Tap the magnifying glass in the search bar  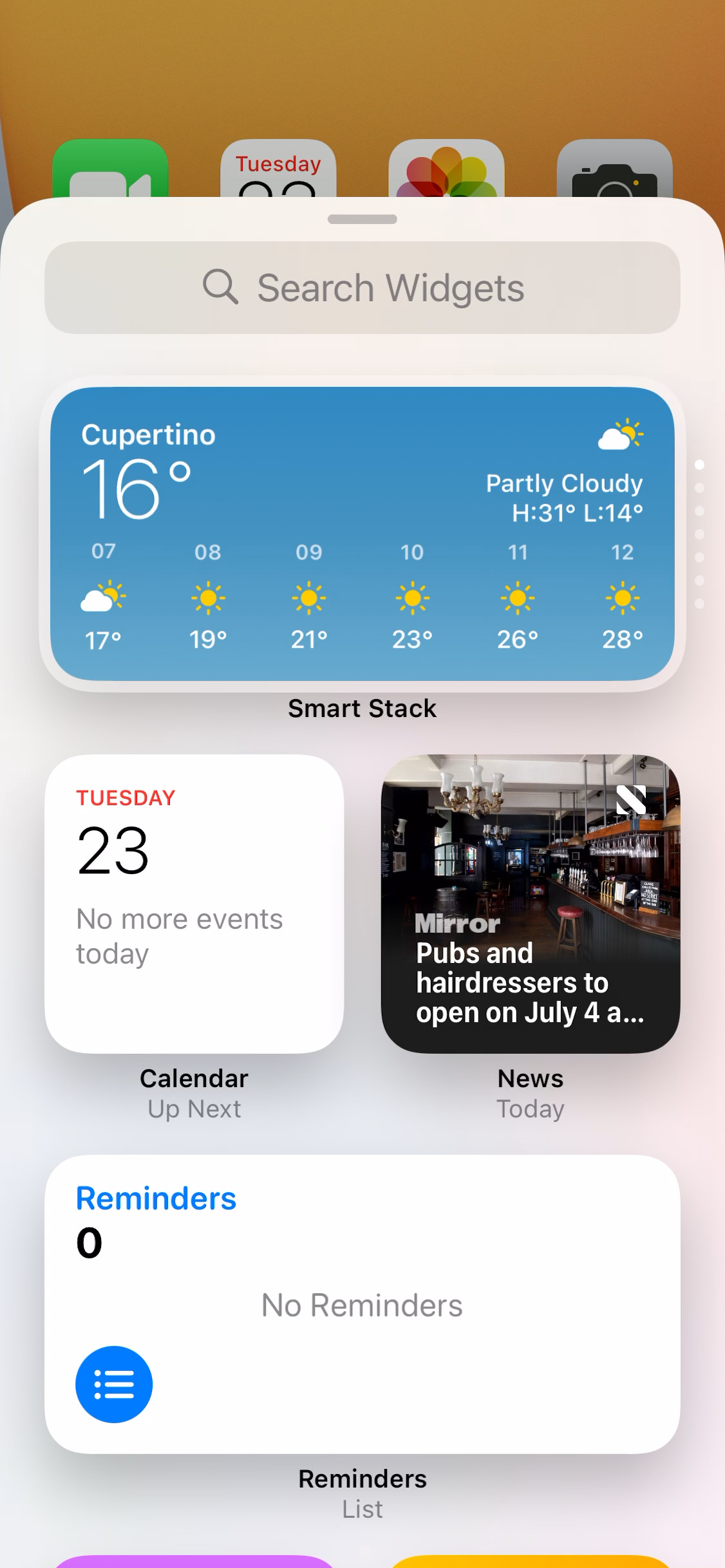[221, 288]
